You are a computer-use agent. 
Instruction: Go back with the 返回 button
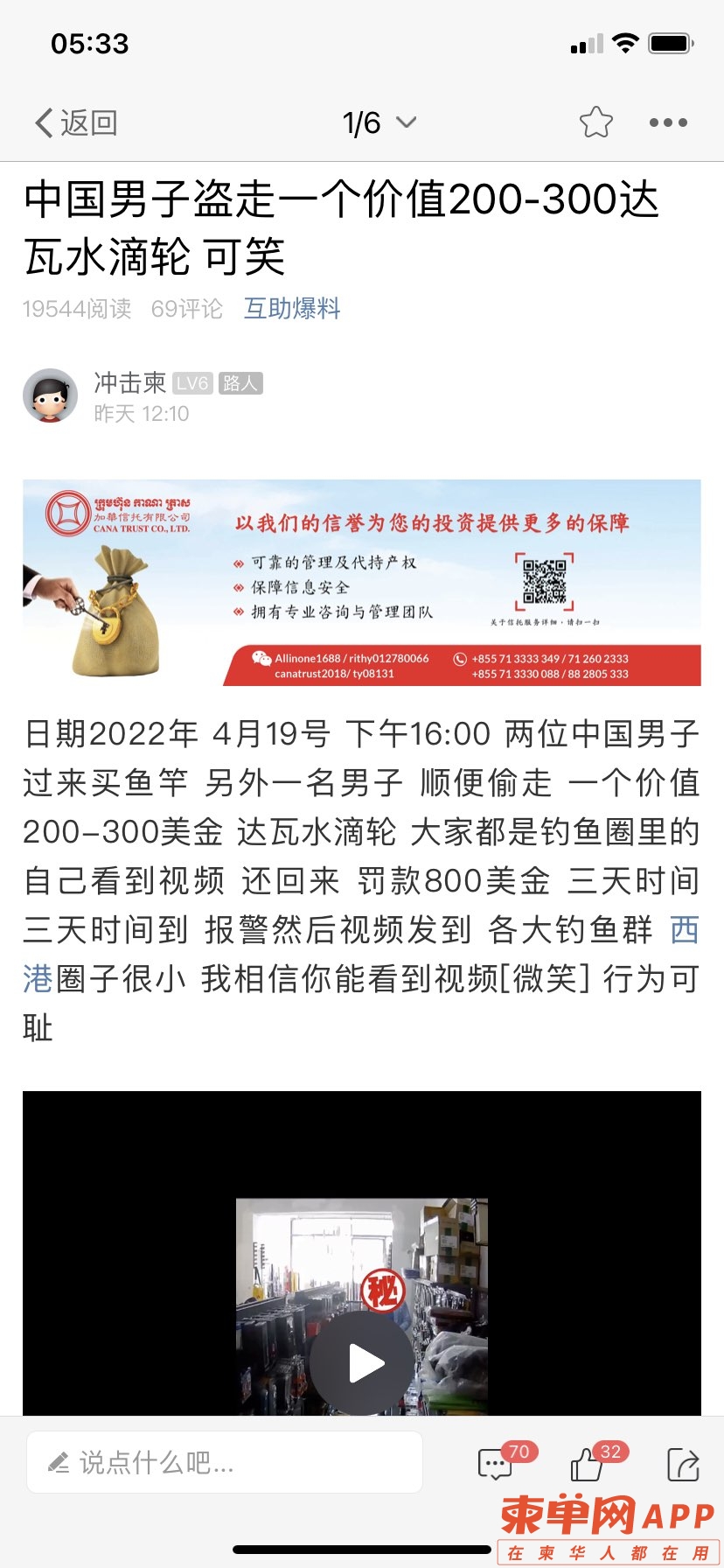pos(76,122)
